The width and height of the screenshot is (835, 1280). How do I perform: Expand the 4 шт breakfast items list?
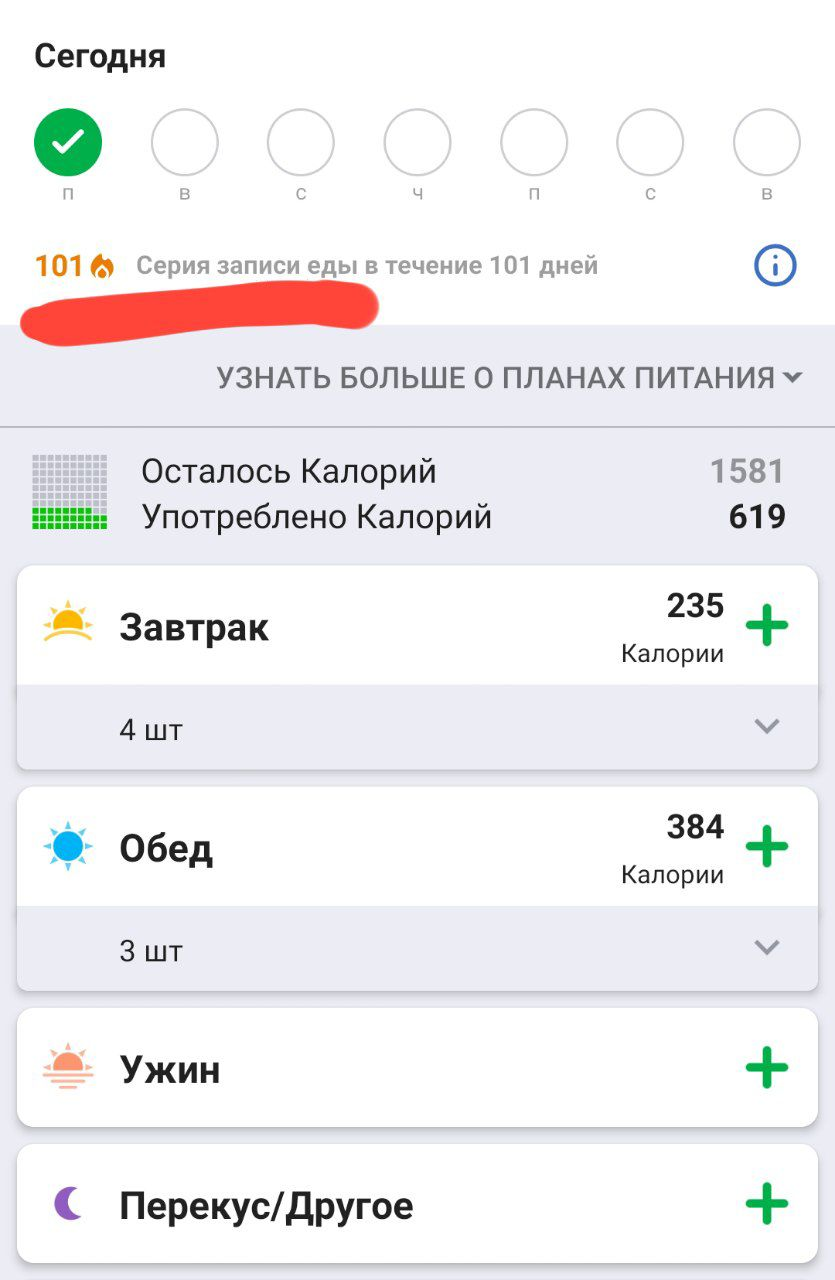coord(766,727)
